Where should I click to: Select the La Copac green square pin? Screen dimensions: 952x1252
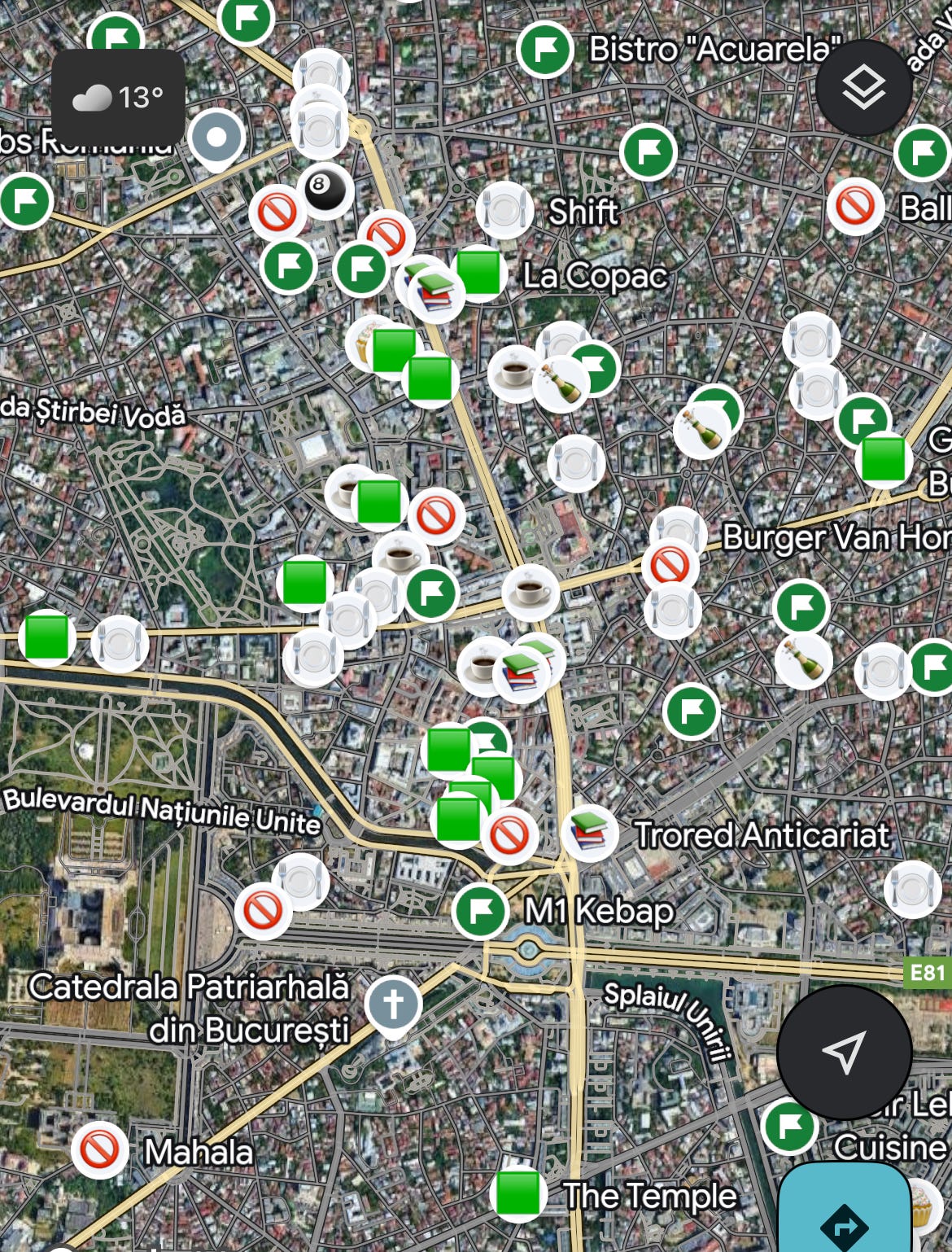coord(478,273)
